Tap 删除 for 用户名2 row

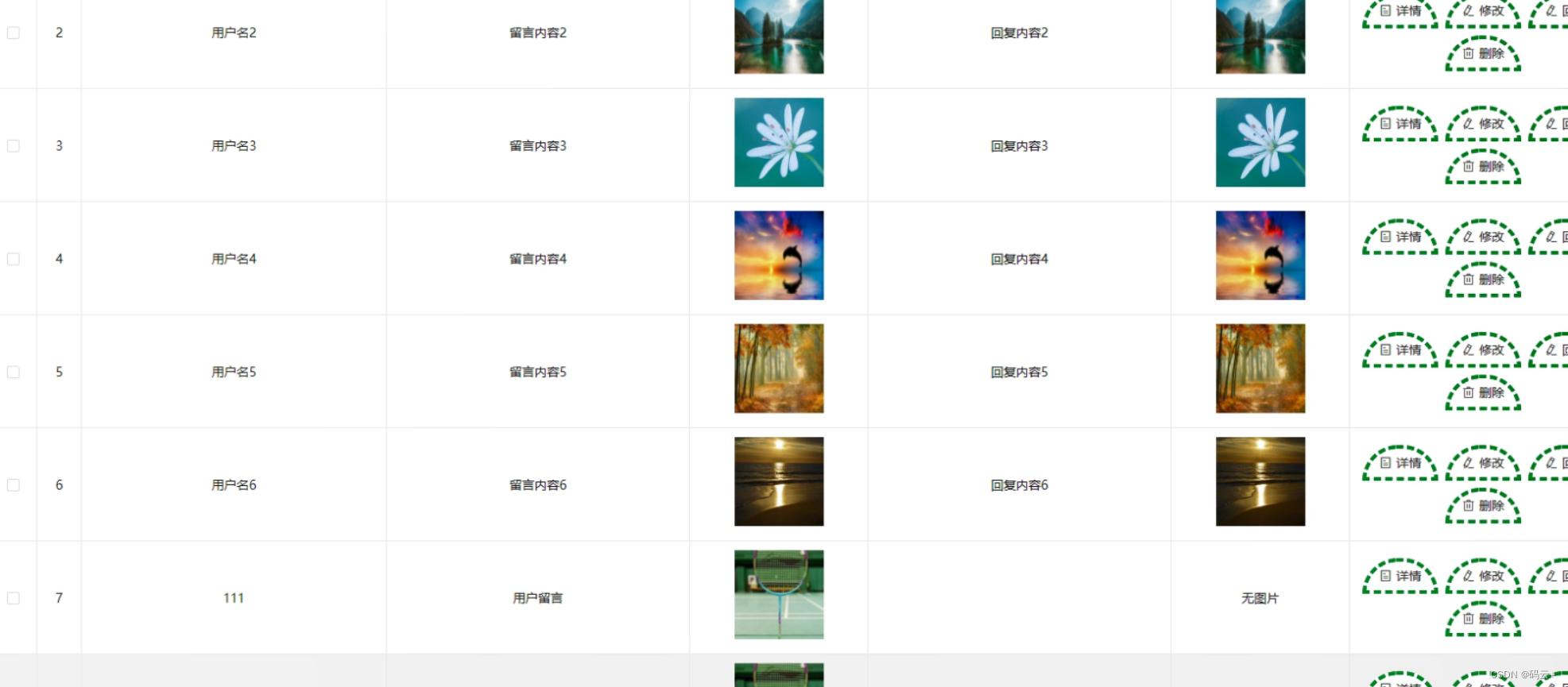(1483, 54)
